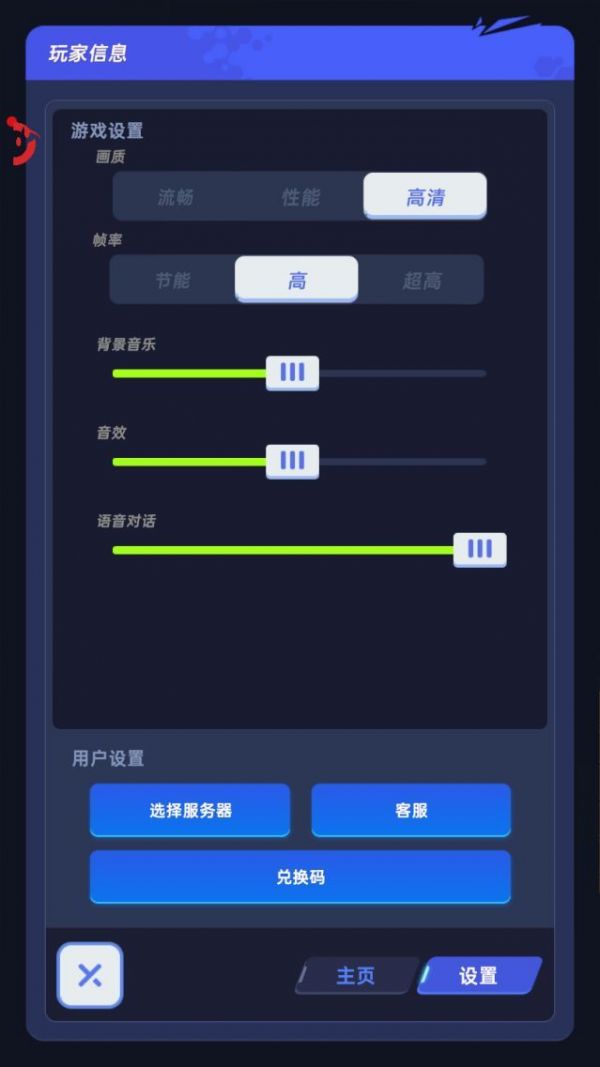The image size is (600, 1067).
Task: Choose 高清 picture quality
Action: coord(425,196)
